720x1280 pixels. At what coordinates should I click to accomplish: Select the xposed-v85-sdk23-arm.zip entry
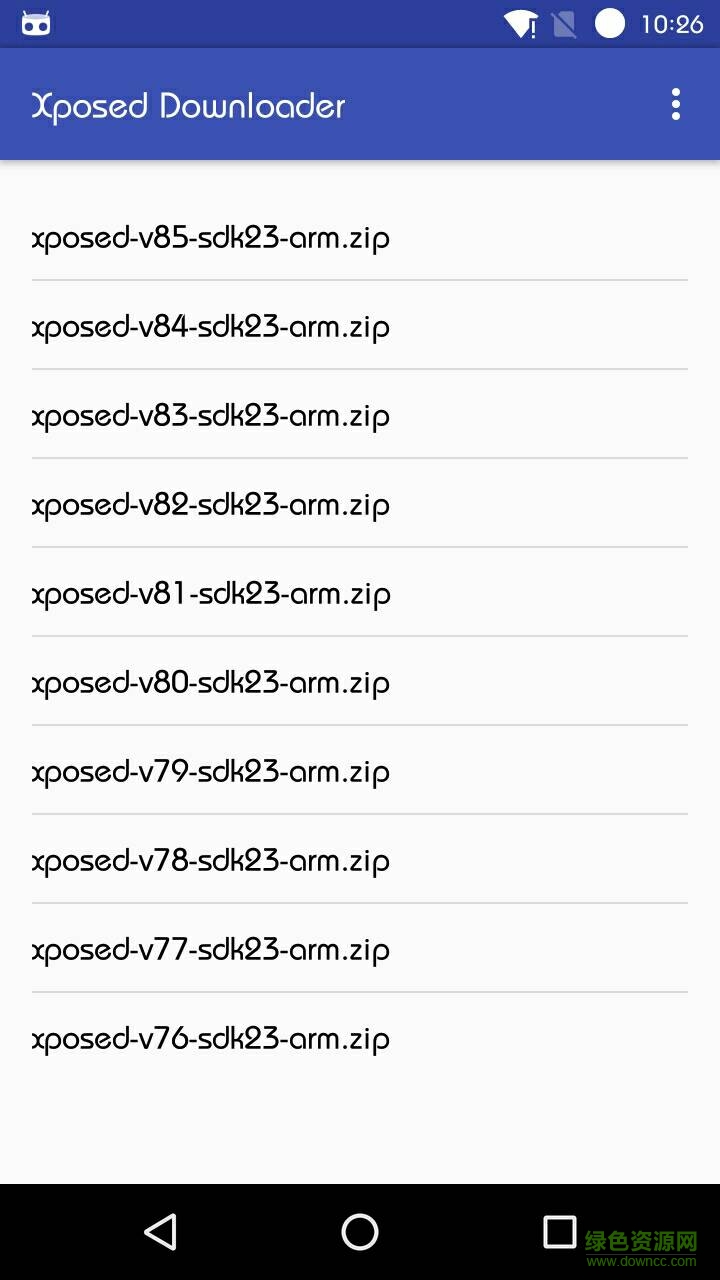pos(210,238)
